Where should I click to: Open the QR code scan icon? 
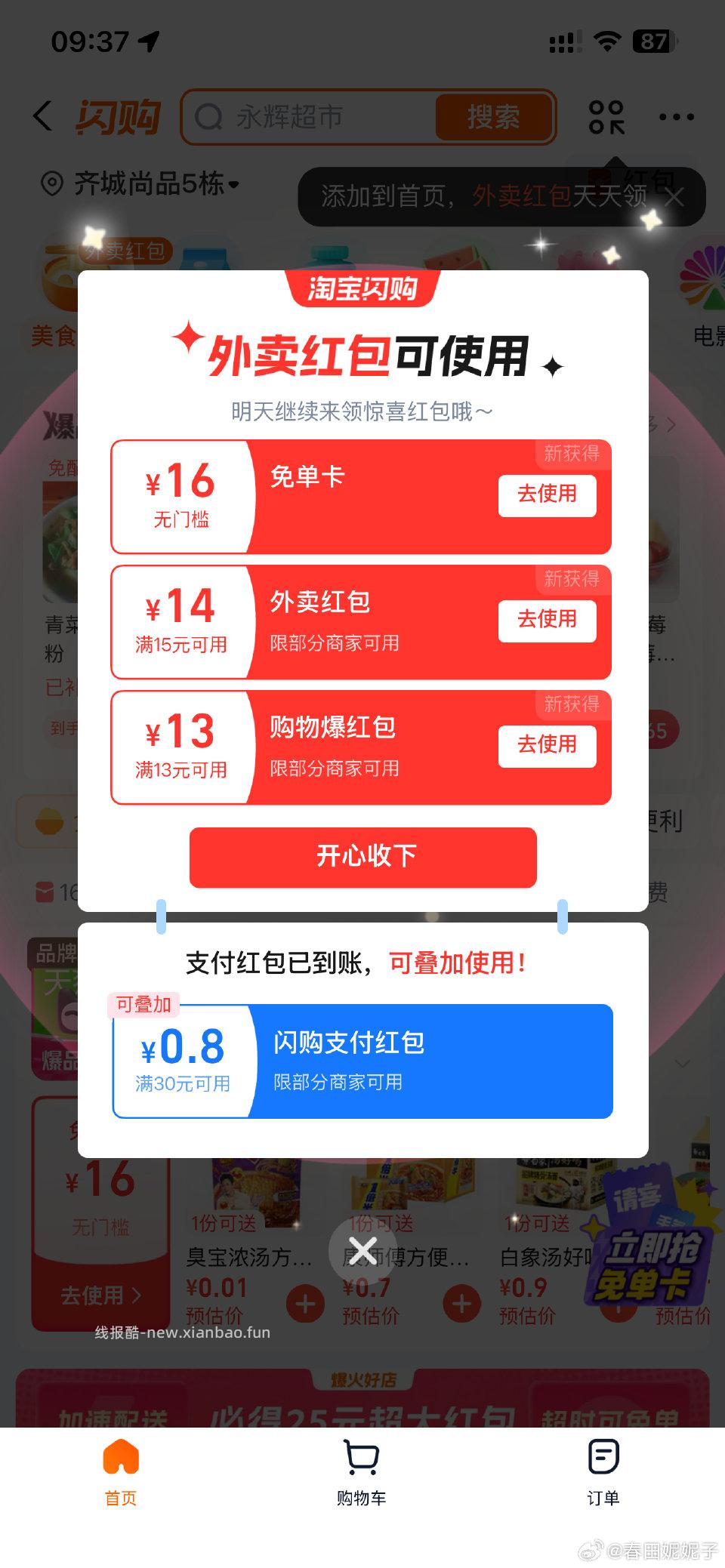click(x=609, y=117)
